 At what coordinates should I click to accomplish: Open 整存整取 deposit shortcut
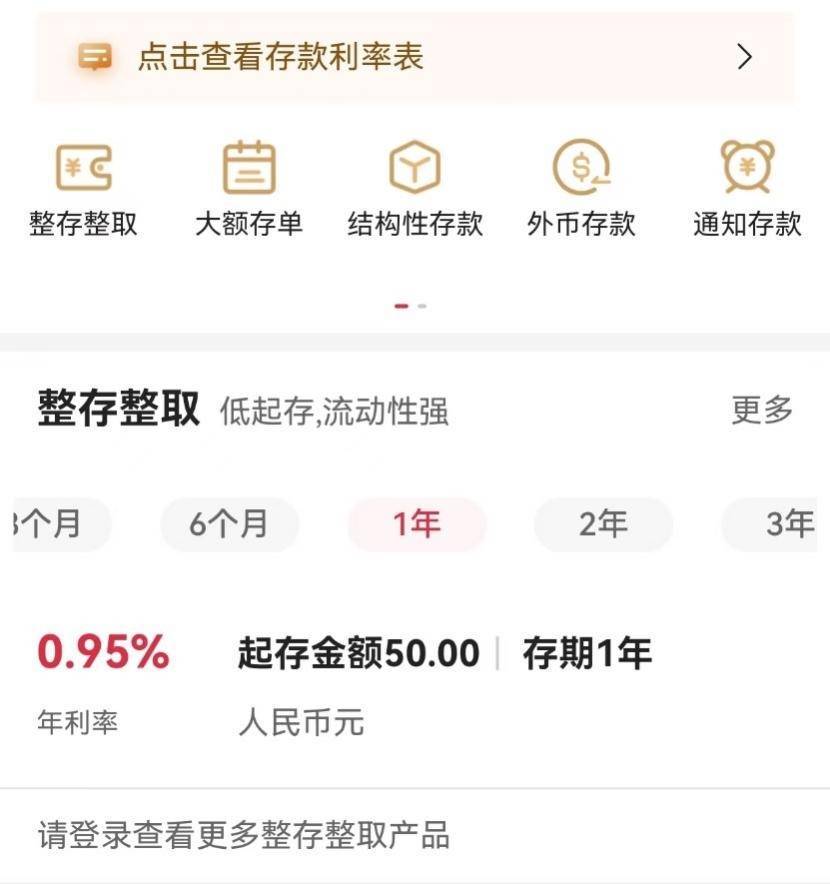83,190
